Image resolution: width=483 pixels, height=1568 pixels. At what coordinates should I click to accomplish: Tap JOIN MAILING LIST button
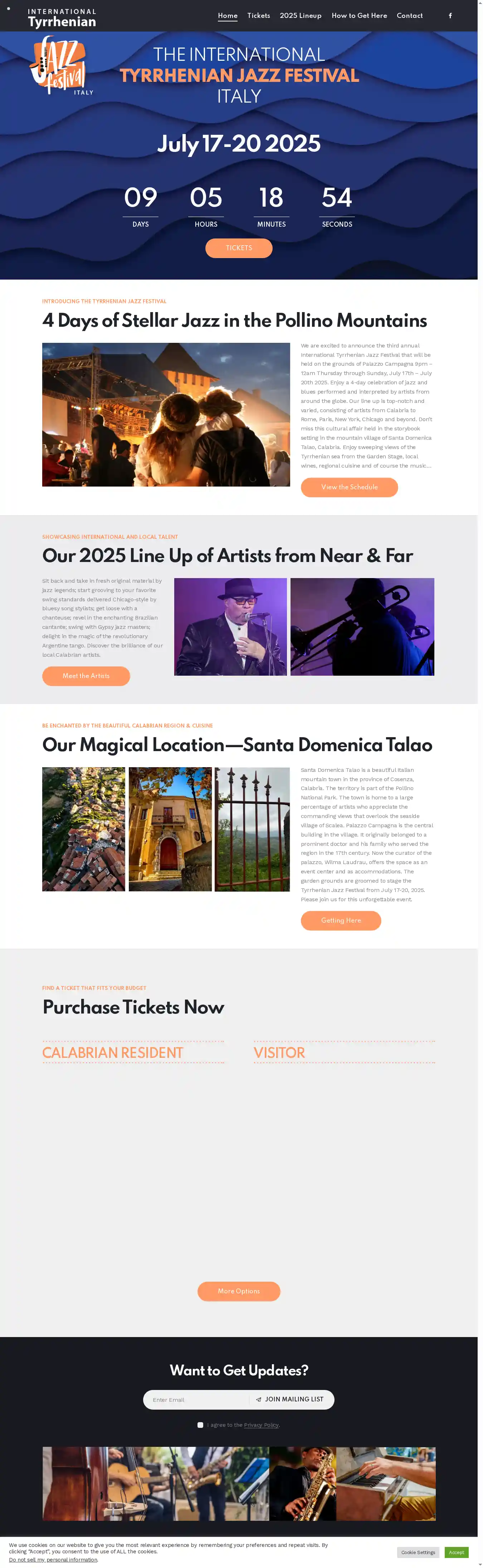(x=290, y=1399)
